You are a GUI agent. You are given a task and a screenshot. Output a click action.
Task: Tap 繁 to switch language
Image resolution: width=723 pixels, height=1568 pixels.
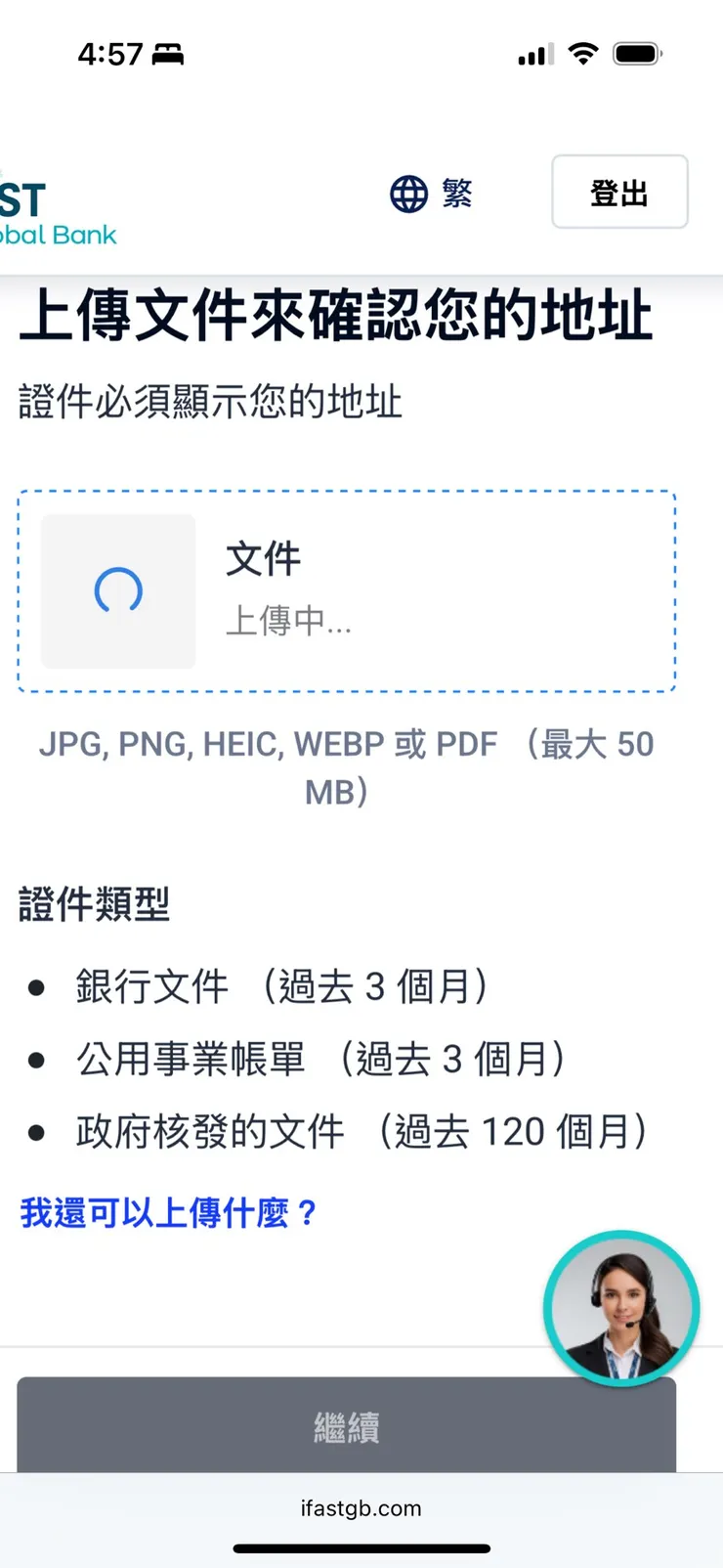coord(459,194)
